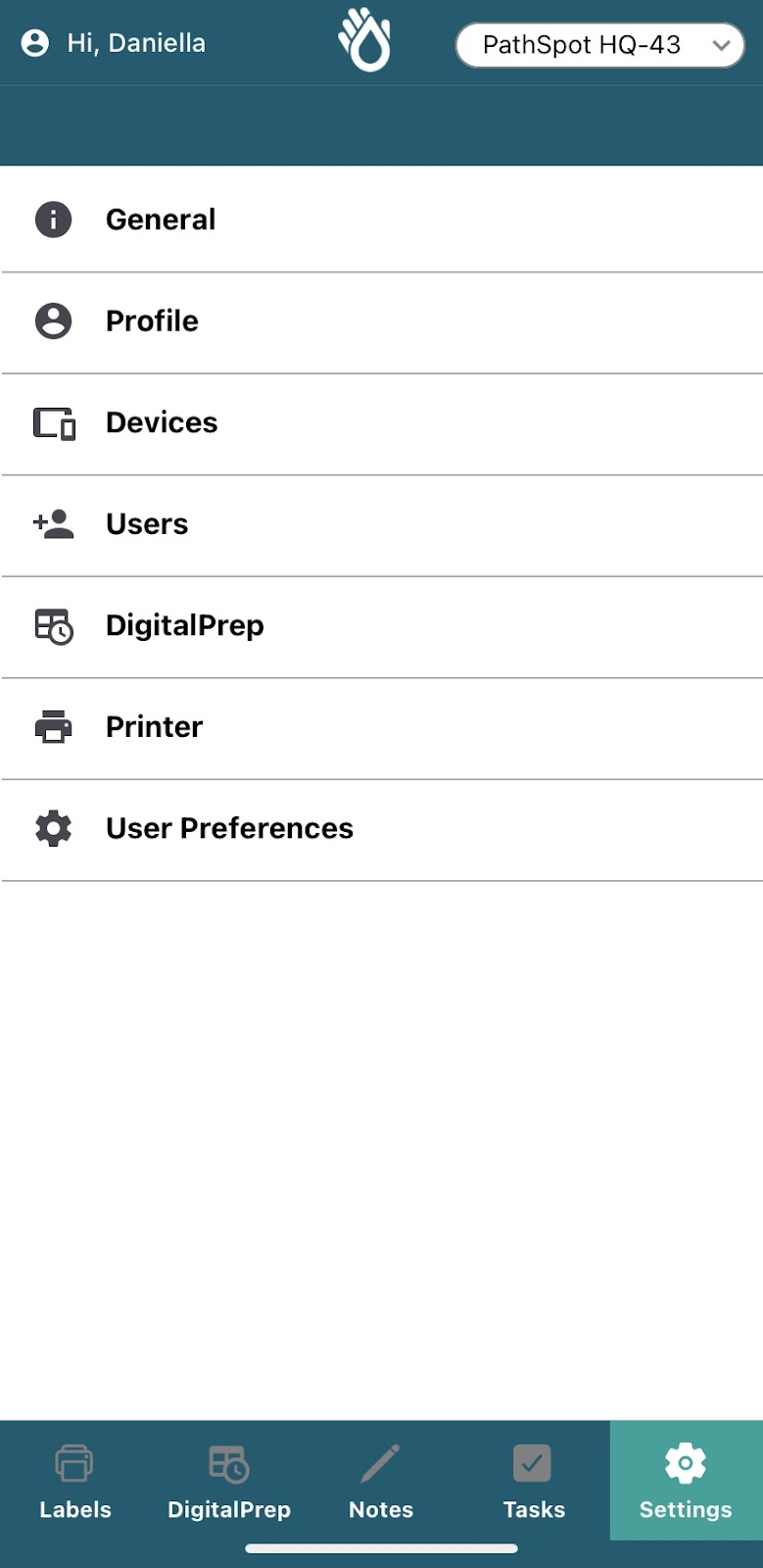Open Notes via the pencil icon
The height and width of the screenshot is (1568, 763).
pos(380,1462)
